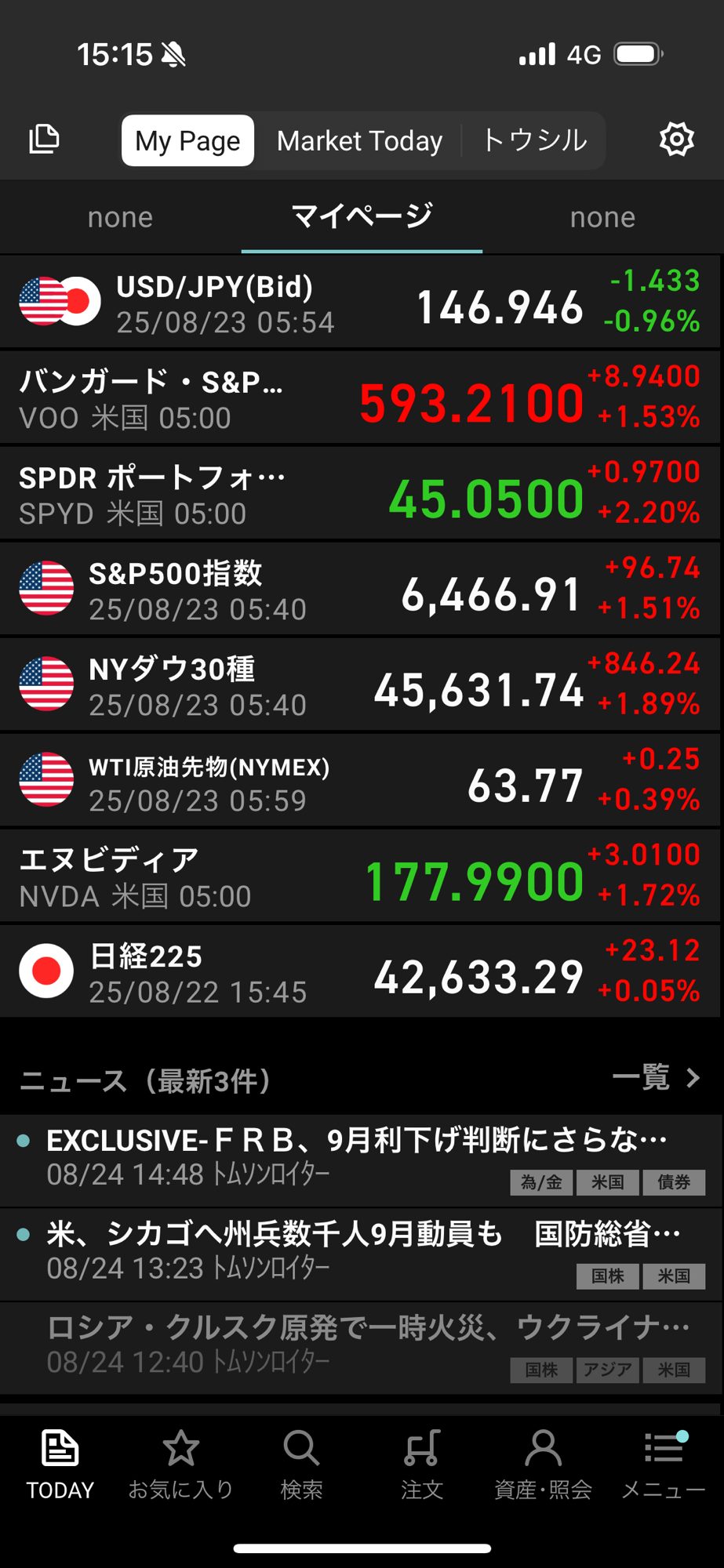Open the settings gear icon
The height and width of the screenshot is (1568, 724).
coord(676,140)
